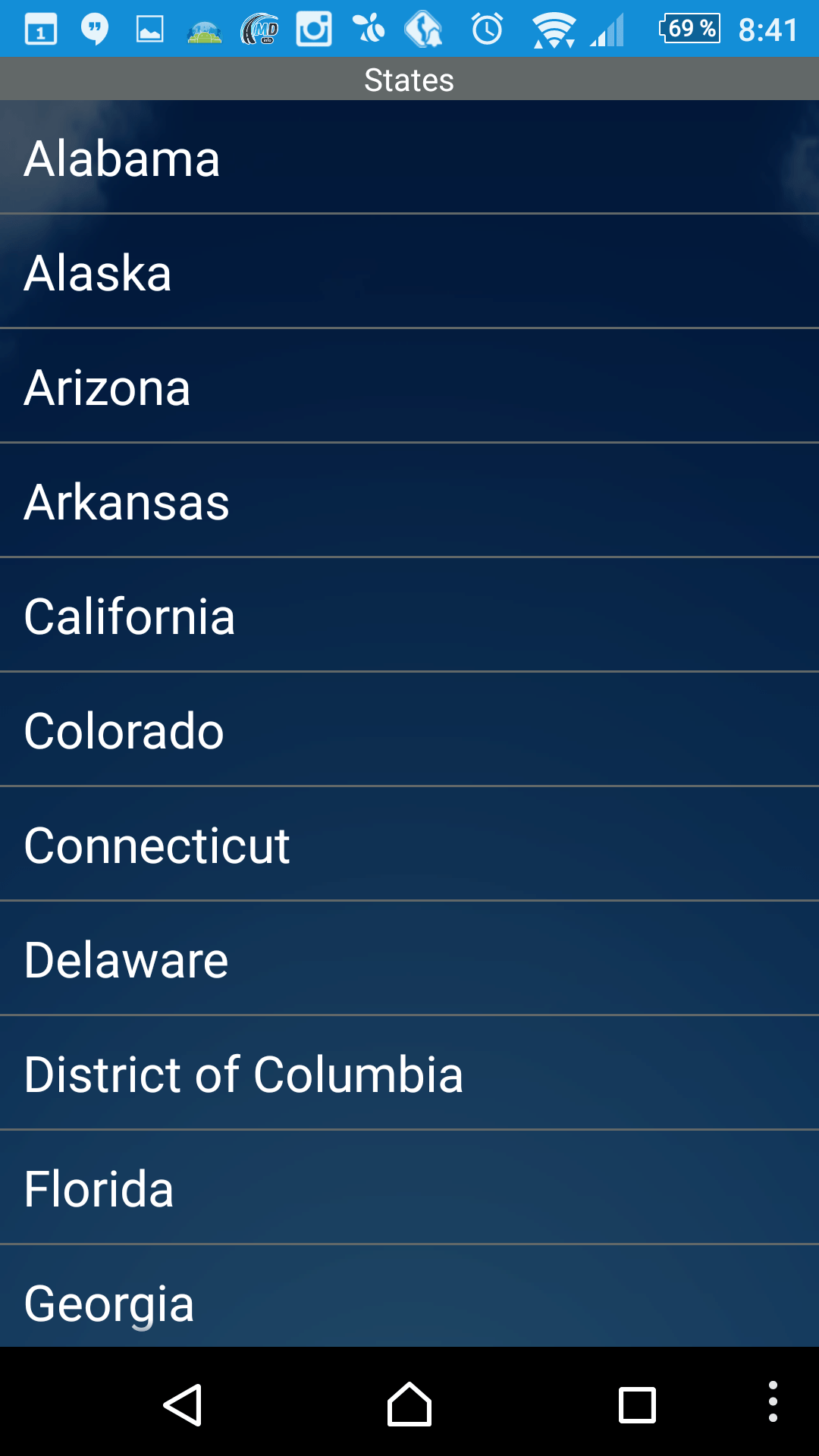Screen dimensions: 819x1456
Task: Choose Arizona
Action: click(409, 386)
